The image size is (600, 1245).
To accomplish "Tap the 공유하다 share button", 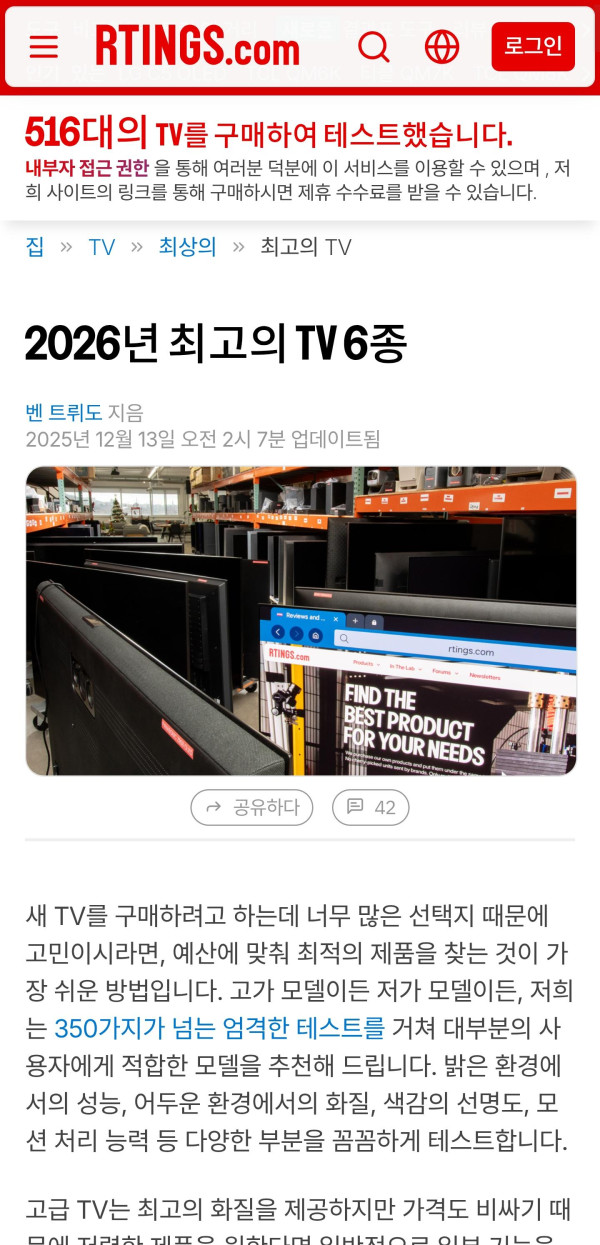I will tap(252, 807).
